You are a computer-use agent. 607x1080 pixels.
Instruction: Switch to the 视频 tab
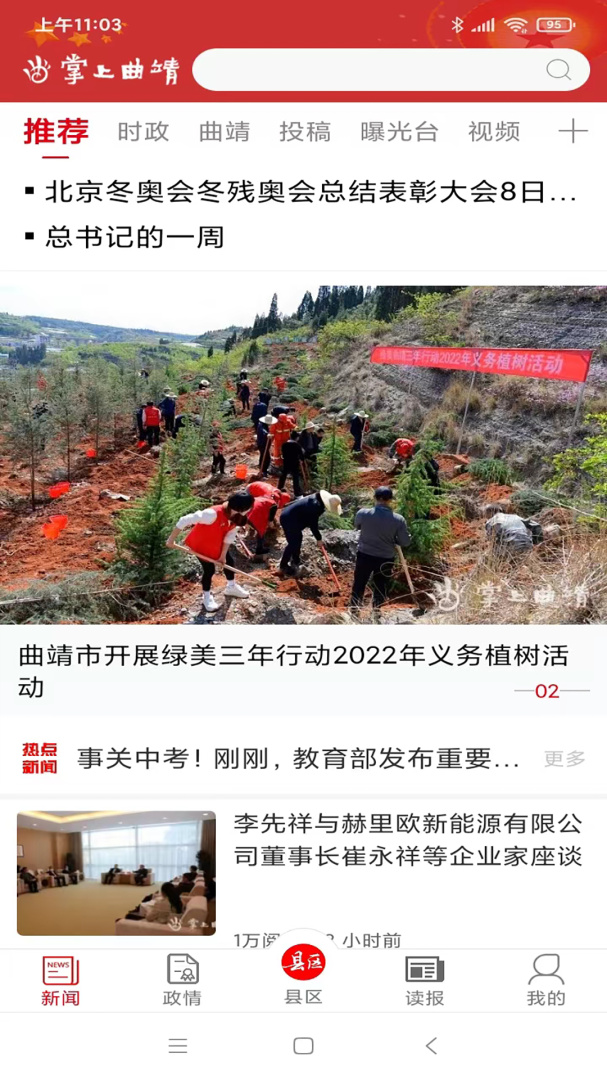point(494,132)
